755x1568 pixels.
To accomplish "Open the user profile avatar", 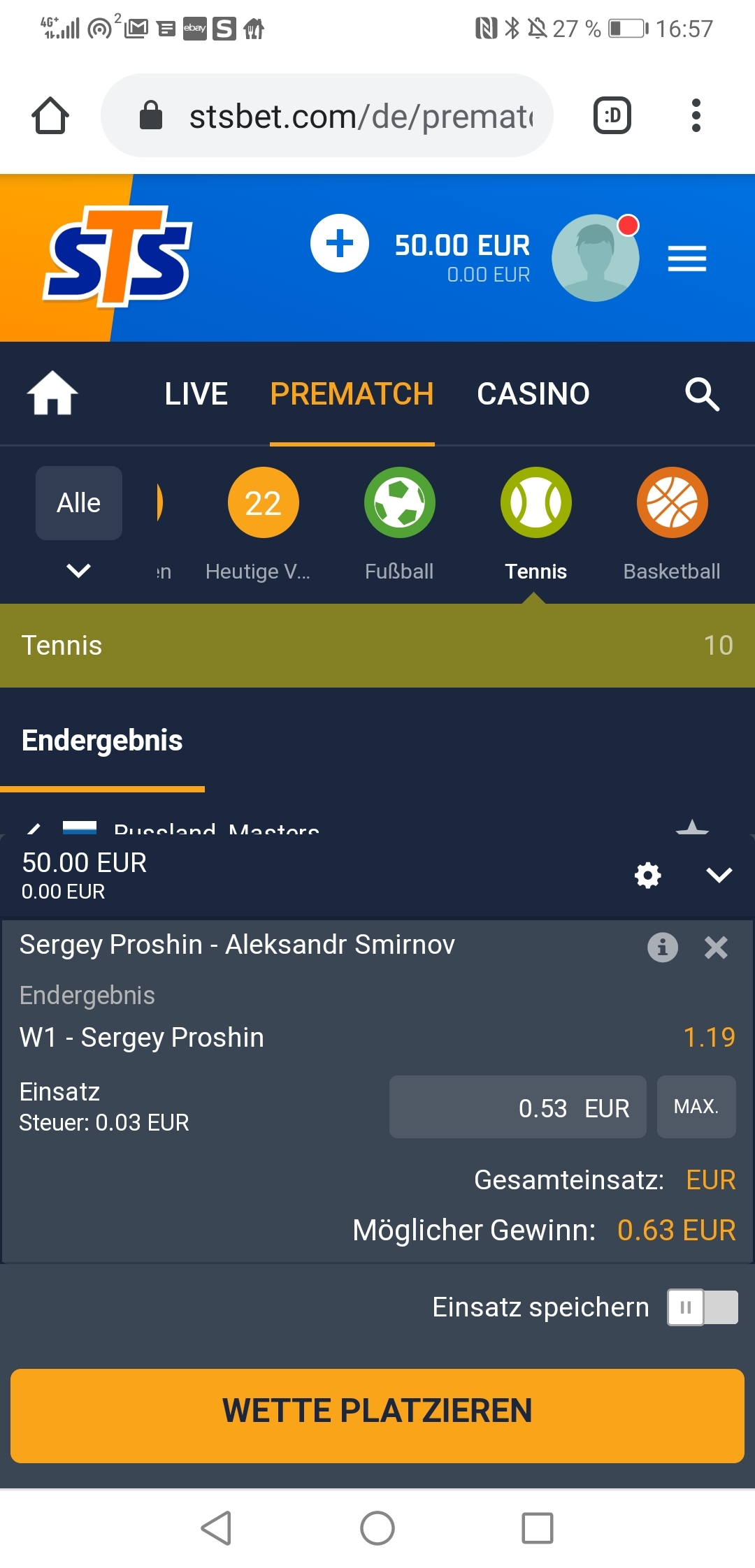I will tap(596, 258).
